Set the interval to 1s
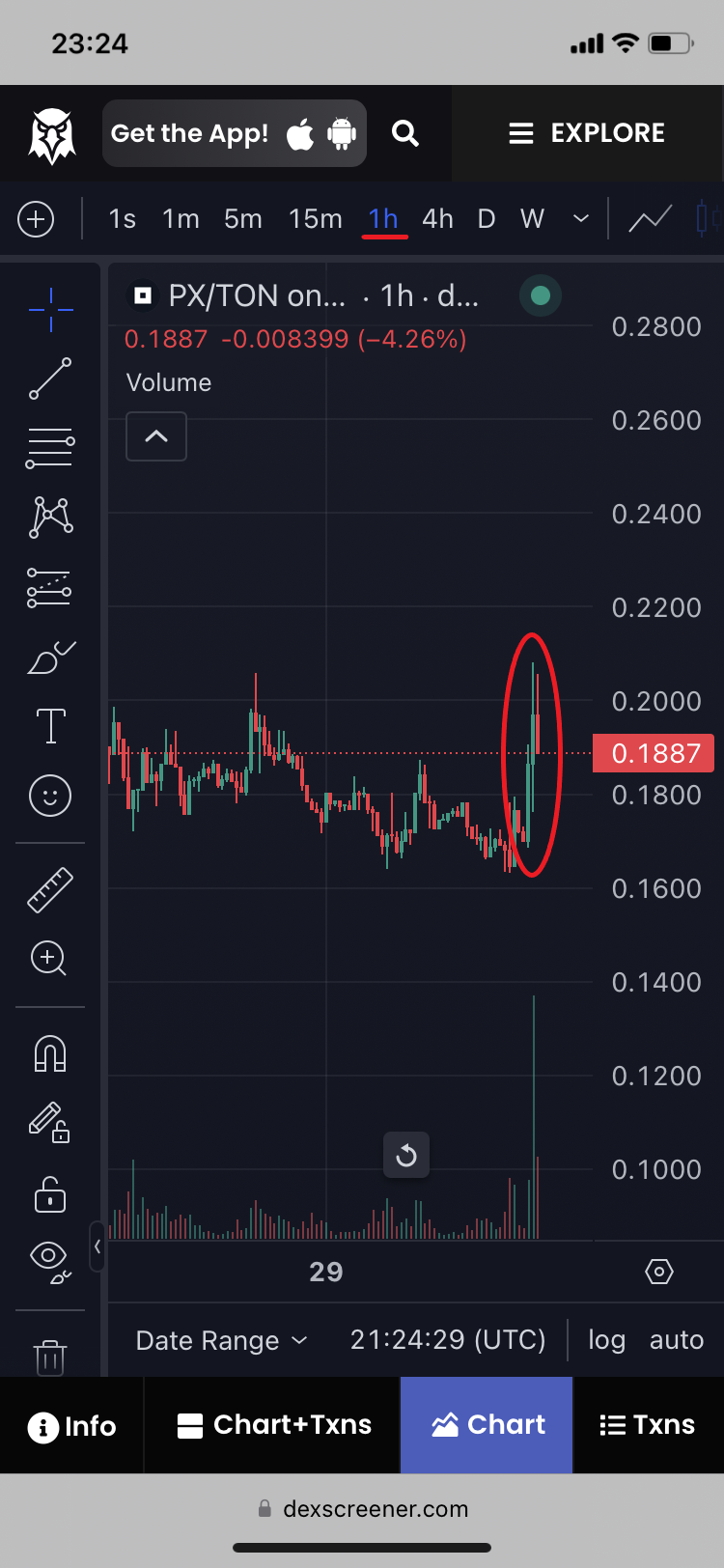The image size is (724, 1568). (x=123, y=219)
